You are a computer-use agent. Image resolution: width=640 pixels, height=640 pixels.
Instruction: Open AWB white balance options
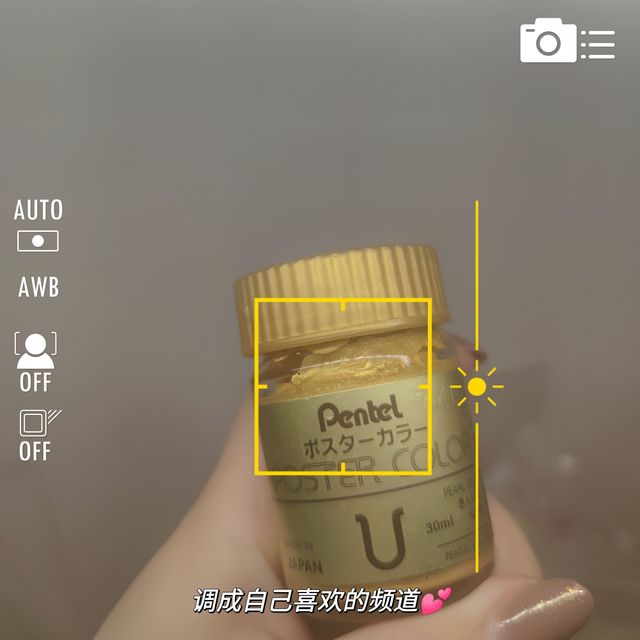38,288
